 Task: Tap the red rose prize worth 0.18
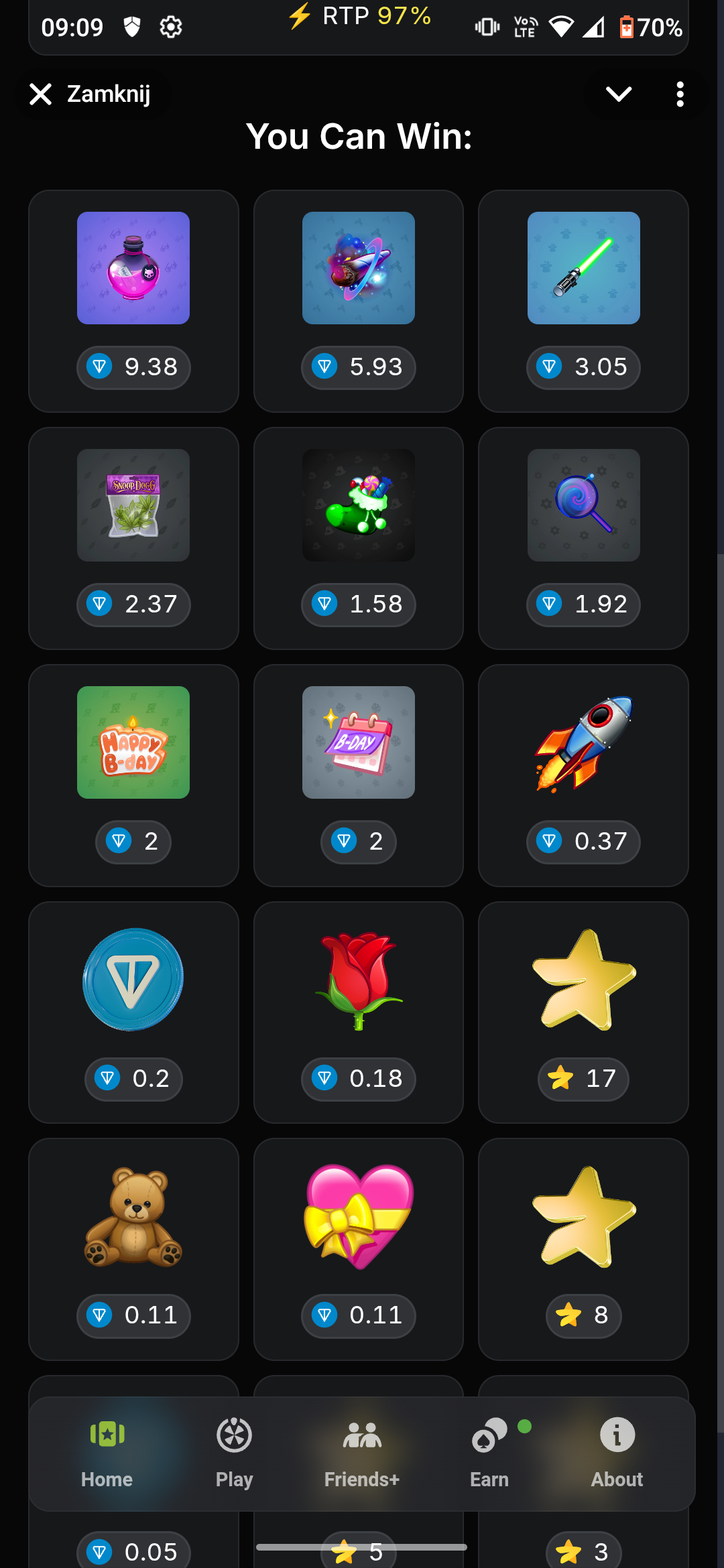pos(359,1012)
